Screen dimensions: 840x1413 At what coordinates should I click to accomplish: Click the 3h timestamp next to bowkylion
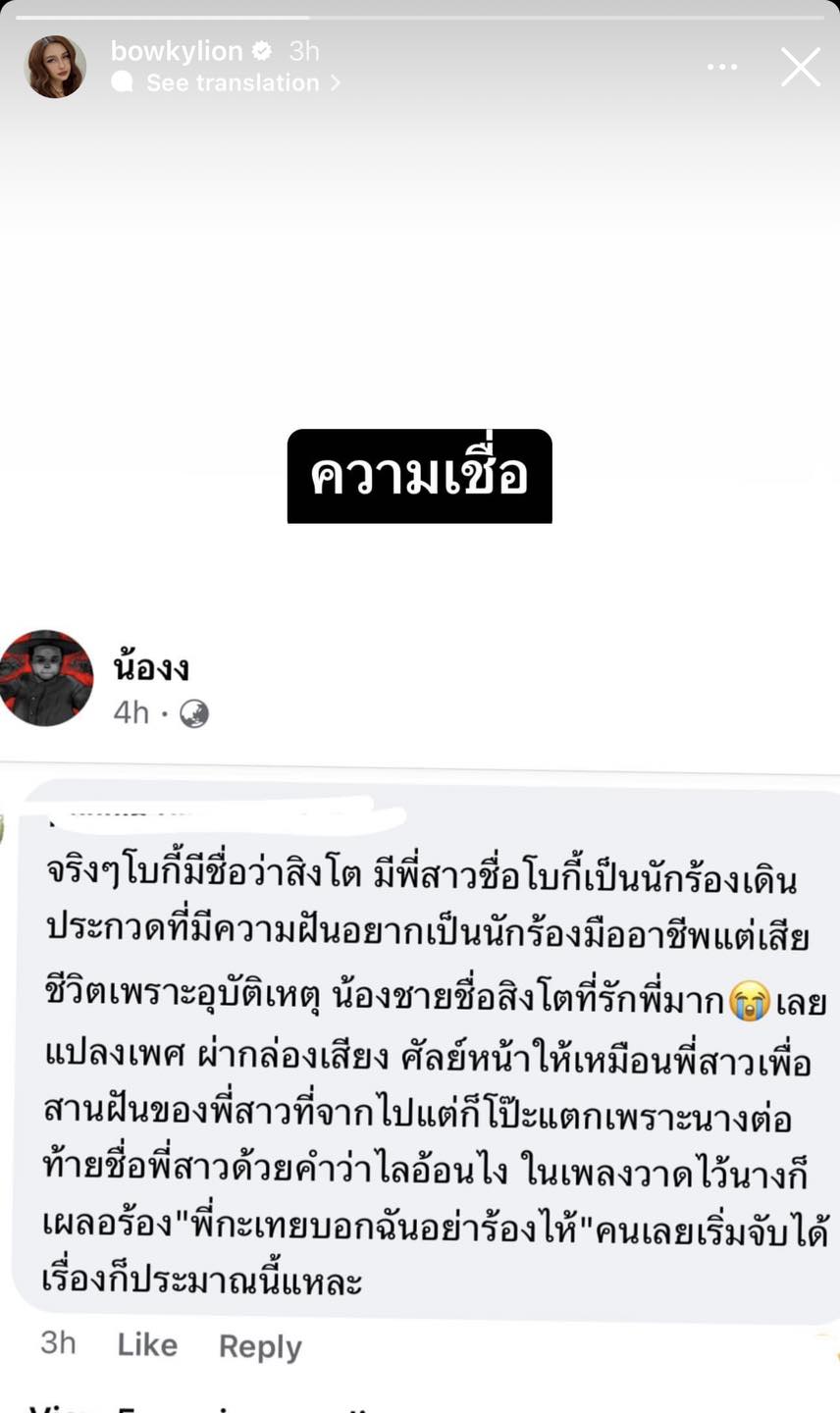[304, 54]
